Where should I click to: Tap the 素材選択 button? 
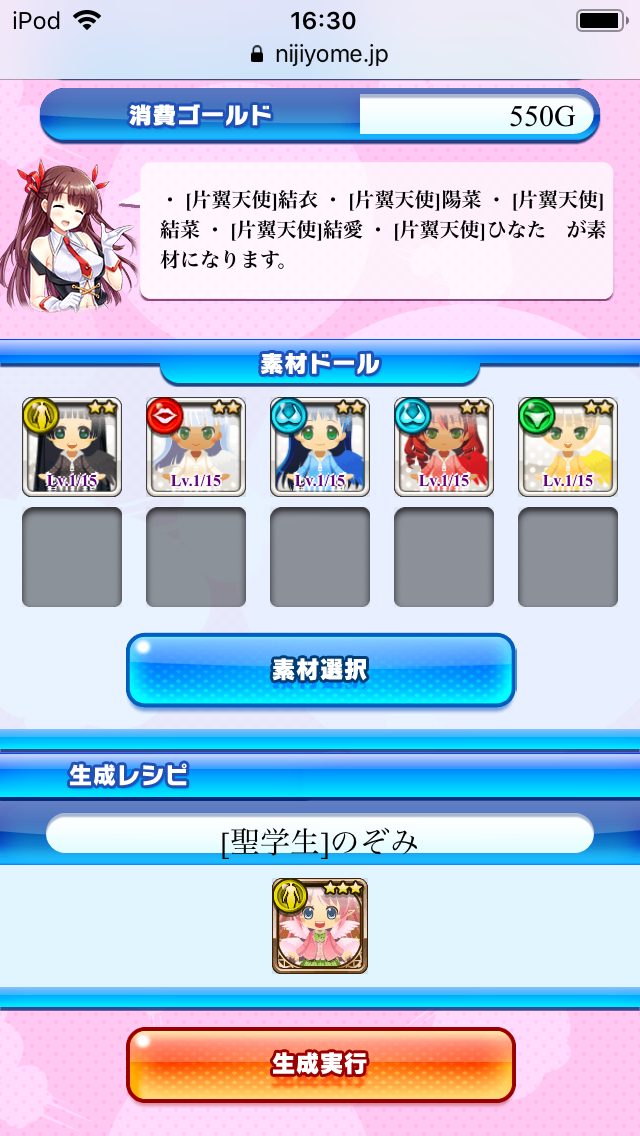(320, 670)
